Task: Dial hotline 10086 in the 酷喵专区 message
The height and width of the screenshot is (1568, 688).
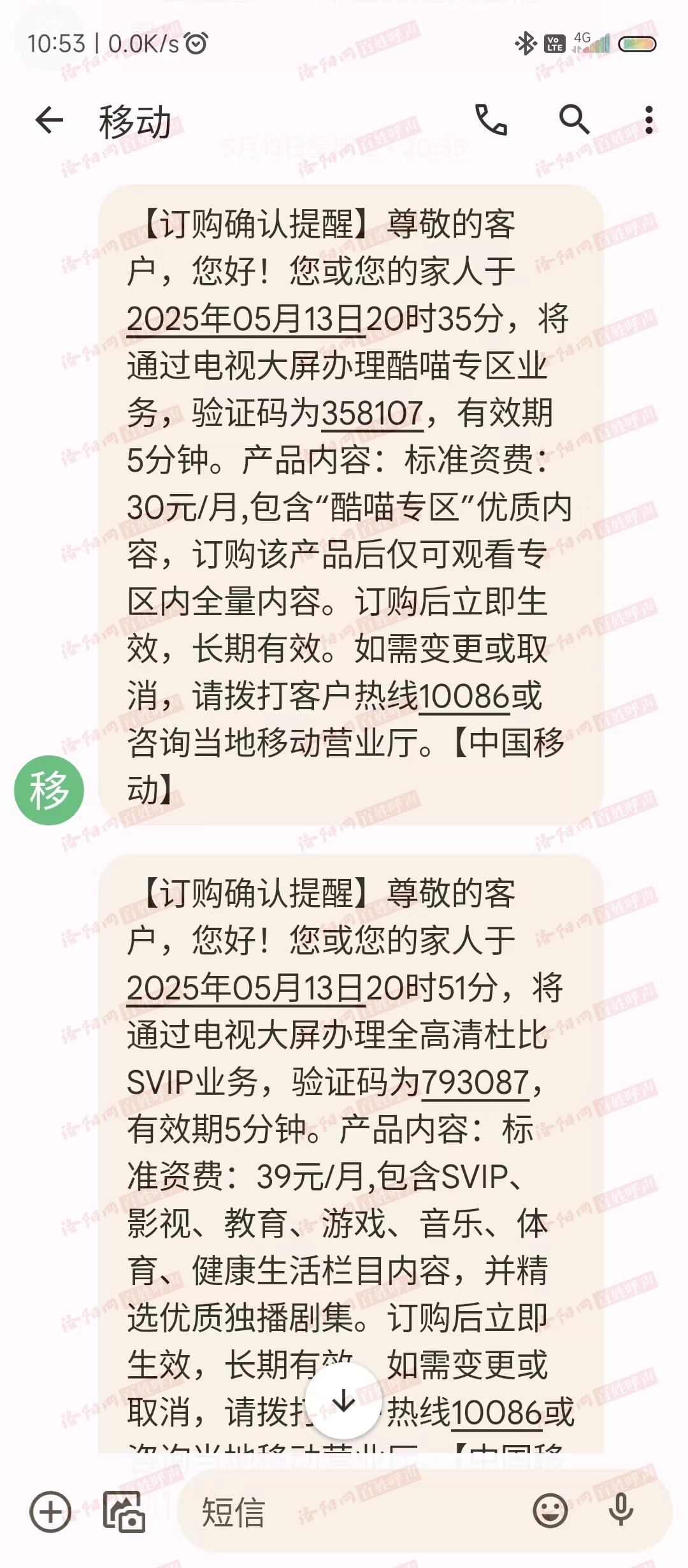Action: pos(464,696)
